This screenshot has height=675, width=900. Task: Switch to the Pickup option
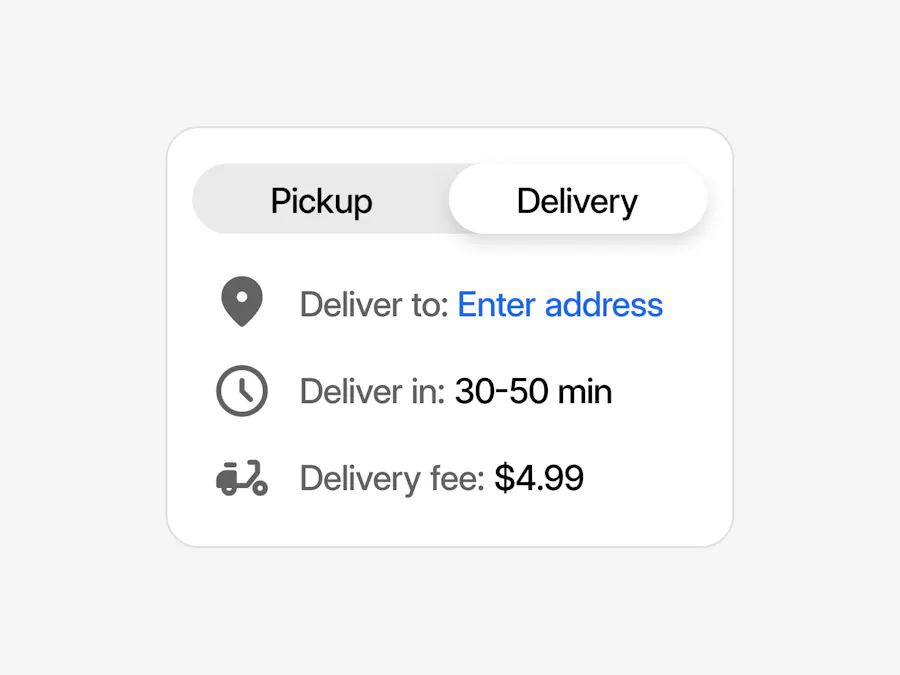[321, 200]
